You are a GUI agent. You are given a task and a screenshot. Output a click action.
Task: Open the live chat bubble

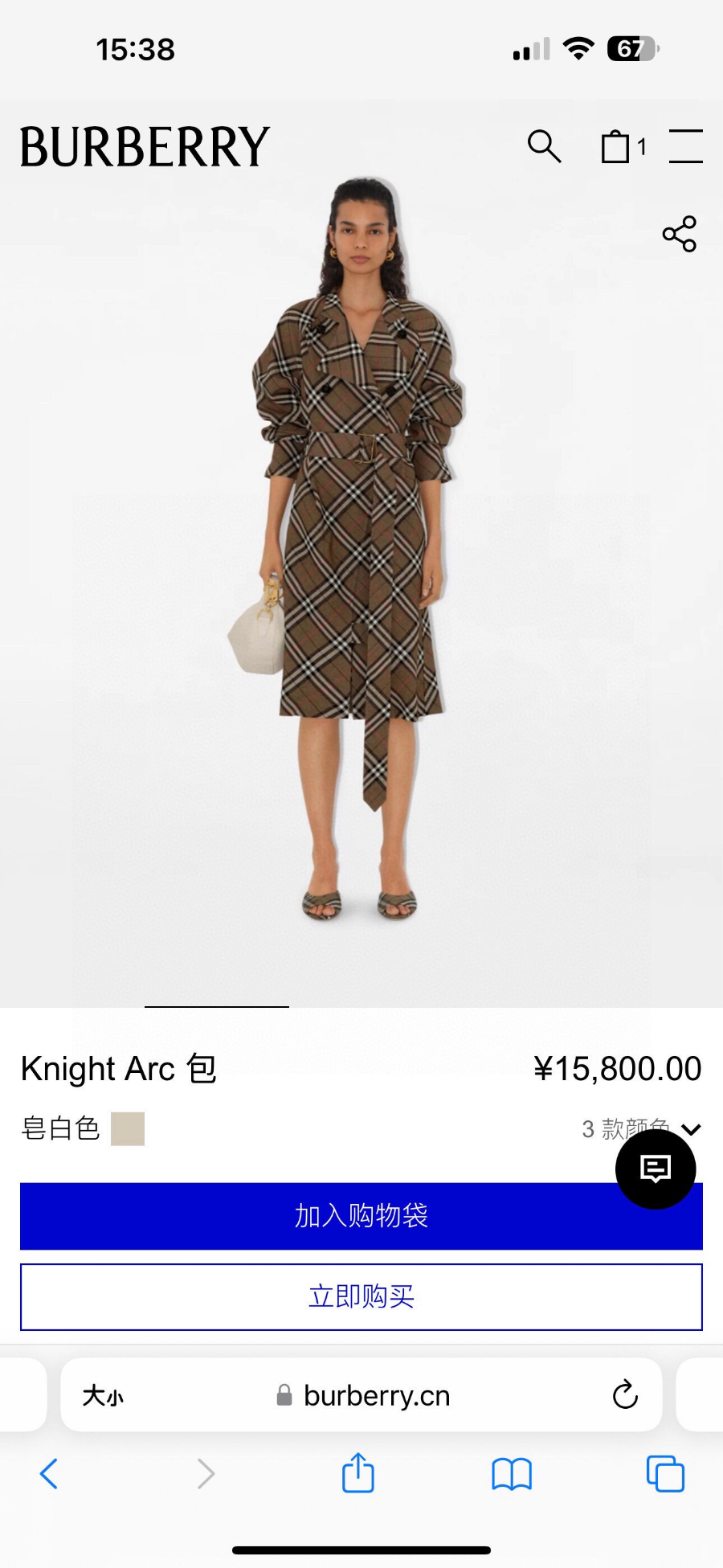click(656, 1169)
